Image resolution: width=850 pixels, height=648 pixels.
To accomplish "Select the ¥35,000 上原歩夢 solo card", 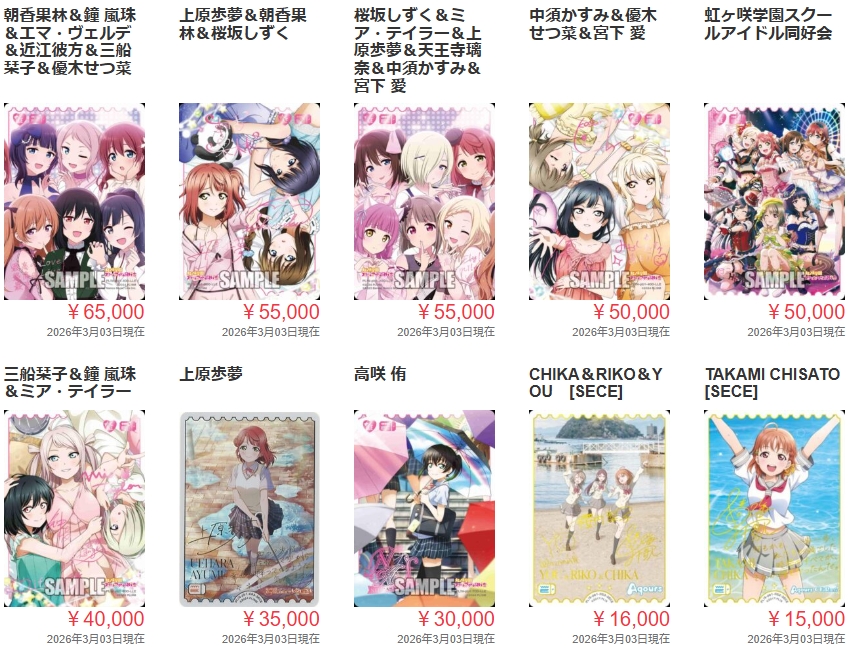I will pyautogui.click(x=249, y=509).
